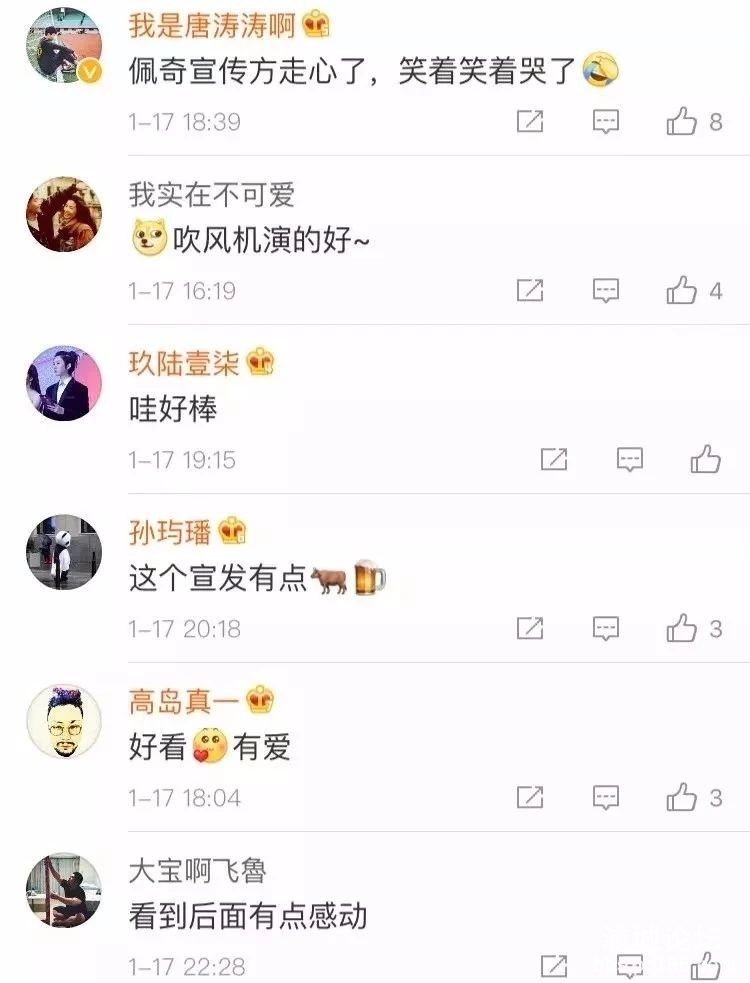
Task: Reply to 大宝啊飞鲁's comment
Action: [x=630, y=966]
